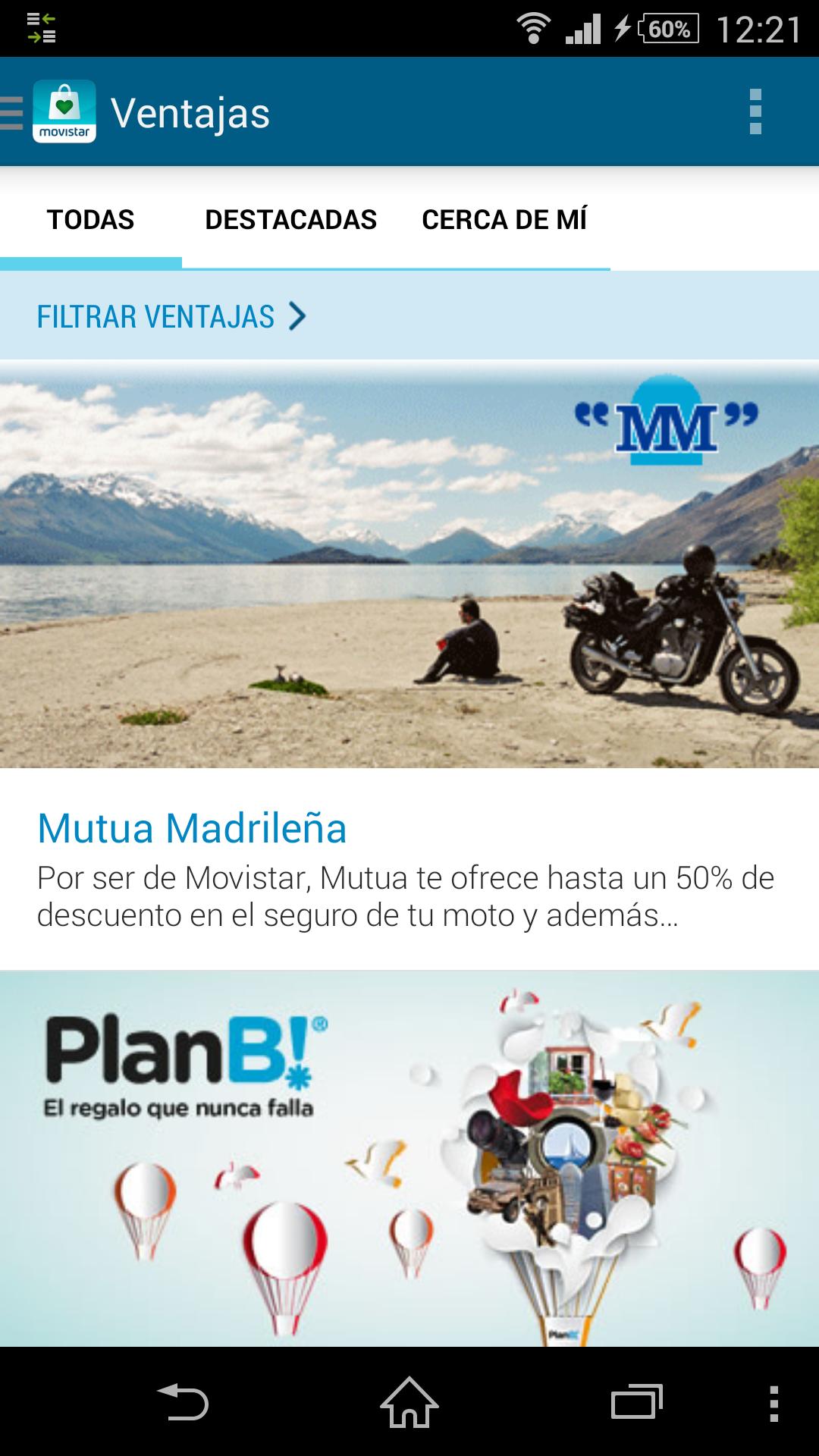Select the TODAS tab
This screenshot has height=1456, width=819.
coord(91,220)
